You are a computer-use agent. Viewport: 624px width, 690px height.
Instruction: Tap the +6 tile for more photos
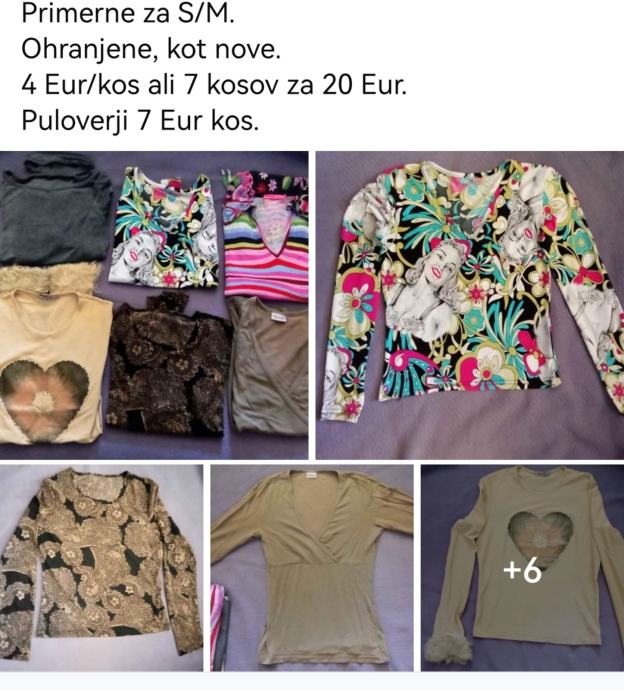pyautogui.click(x=521, y=568)
